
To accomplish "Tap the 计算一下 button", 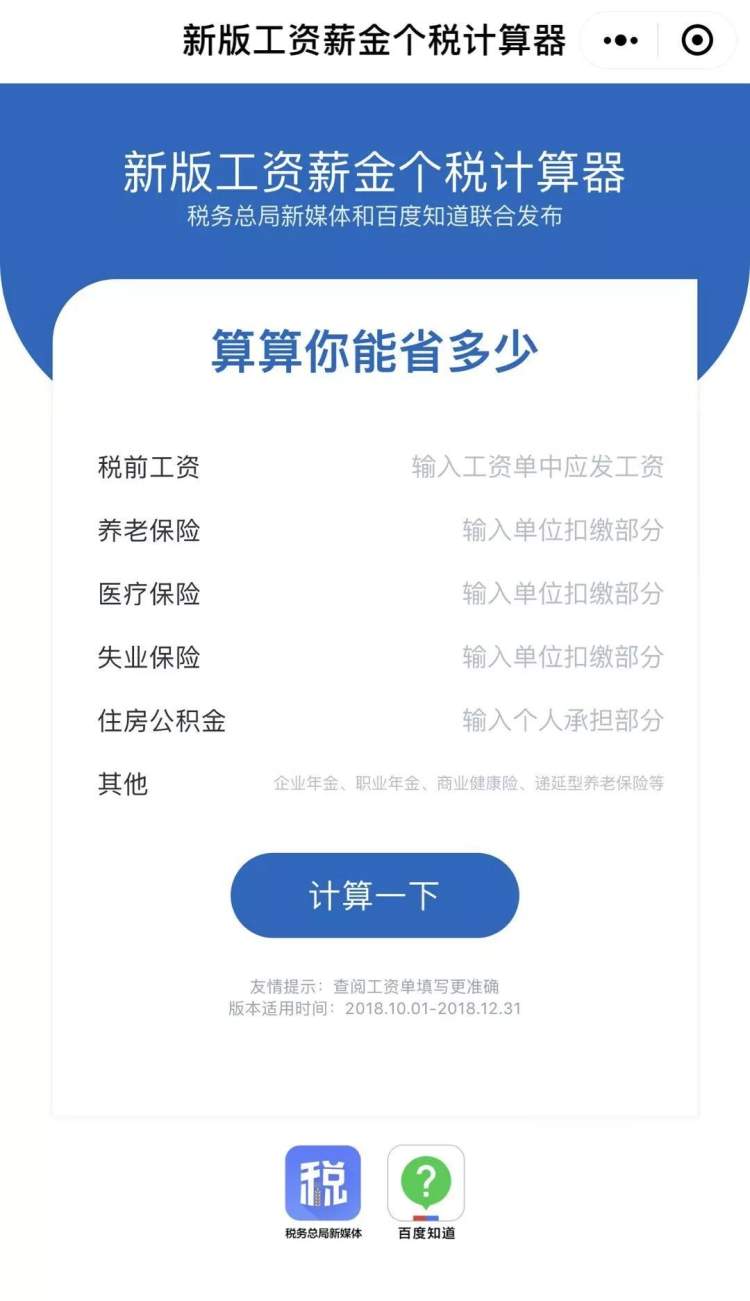I will pyautogui.click(x=374, y=895).
